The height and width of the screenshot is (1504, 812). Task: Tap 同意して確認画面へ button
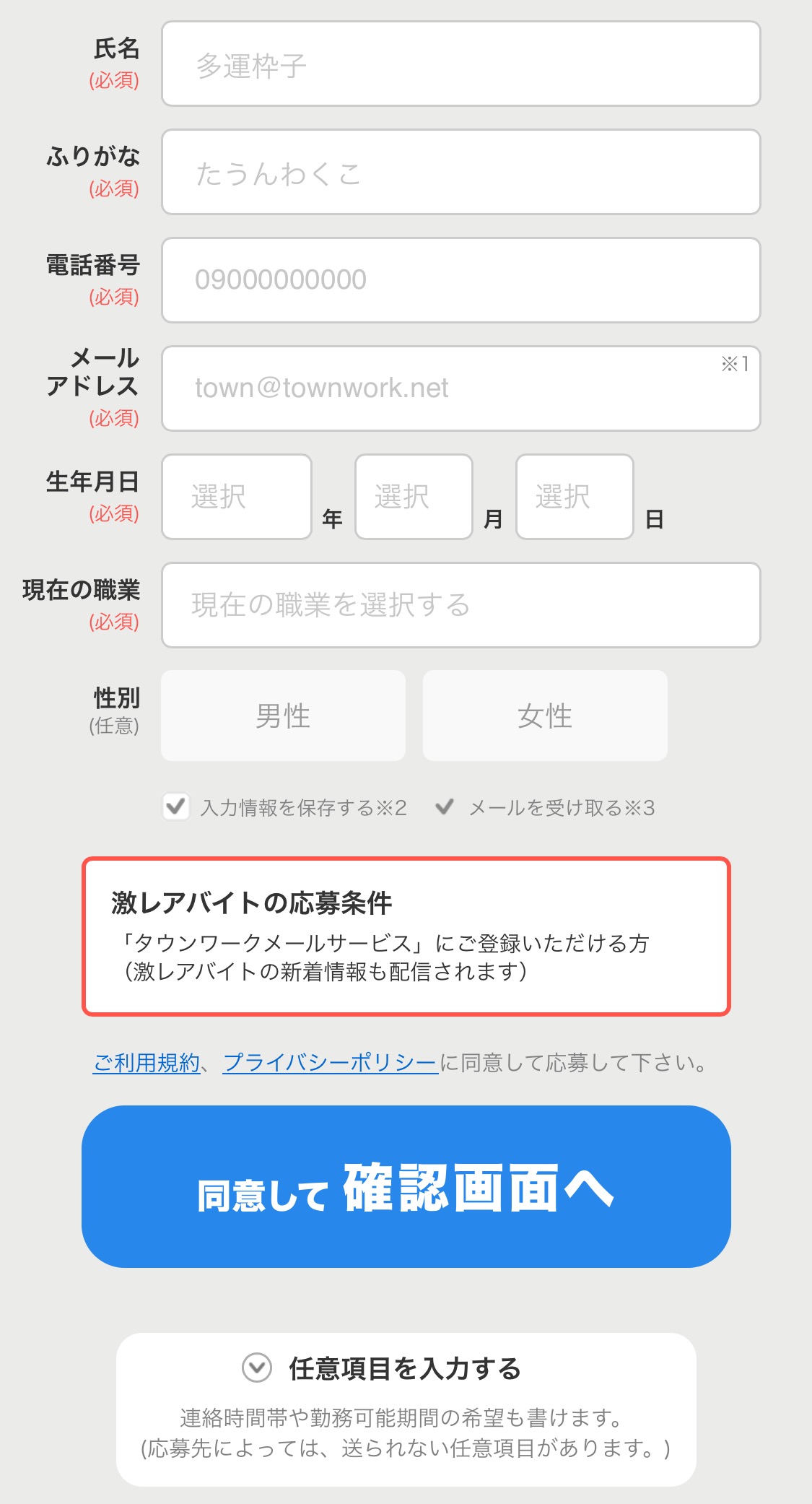coord(406,1186)
